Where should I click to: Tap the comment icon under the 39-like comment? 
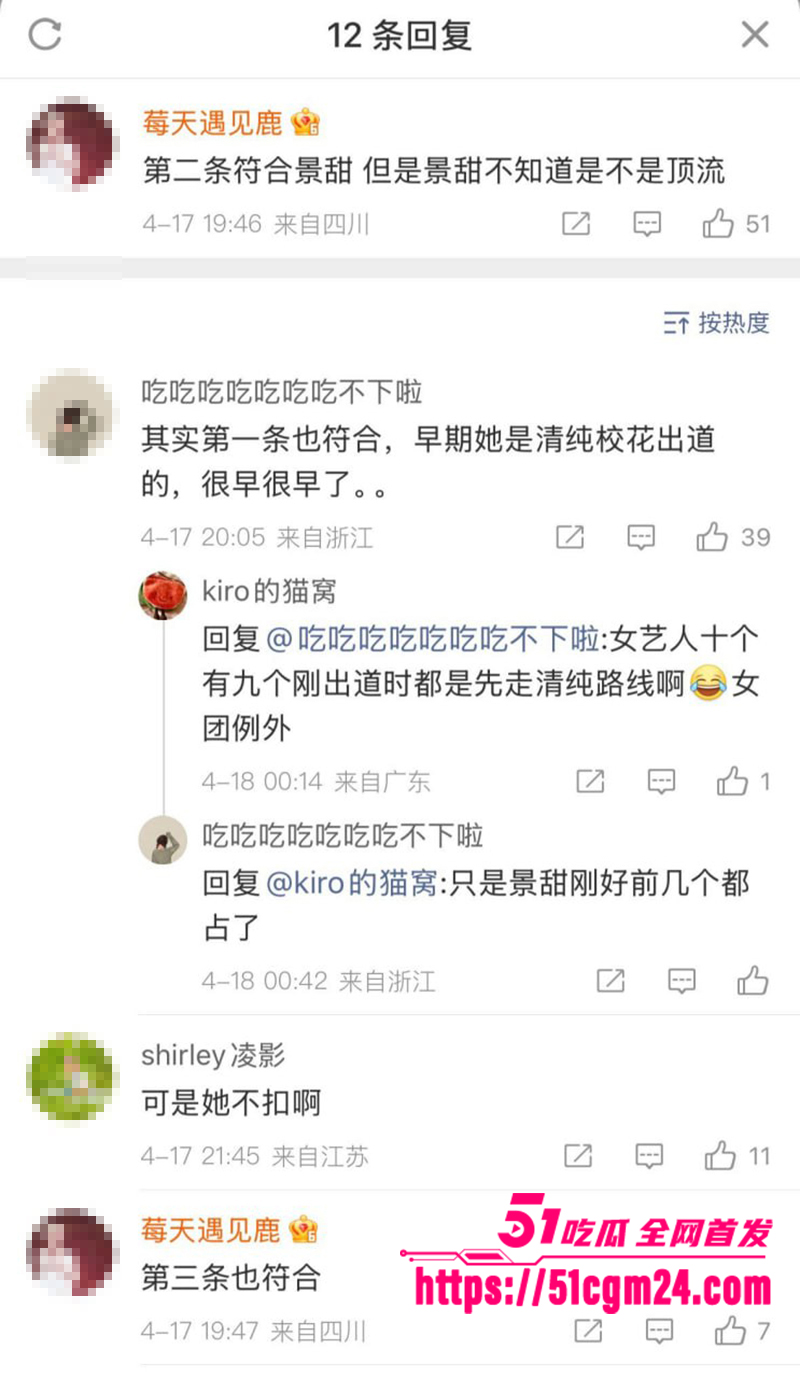coord(640,537)
